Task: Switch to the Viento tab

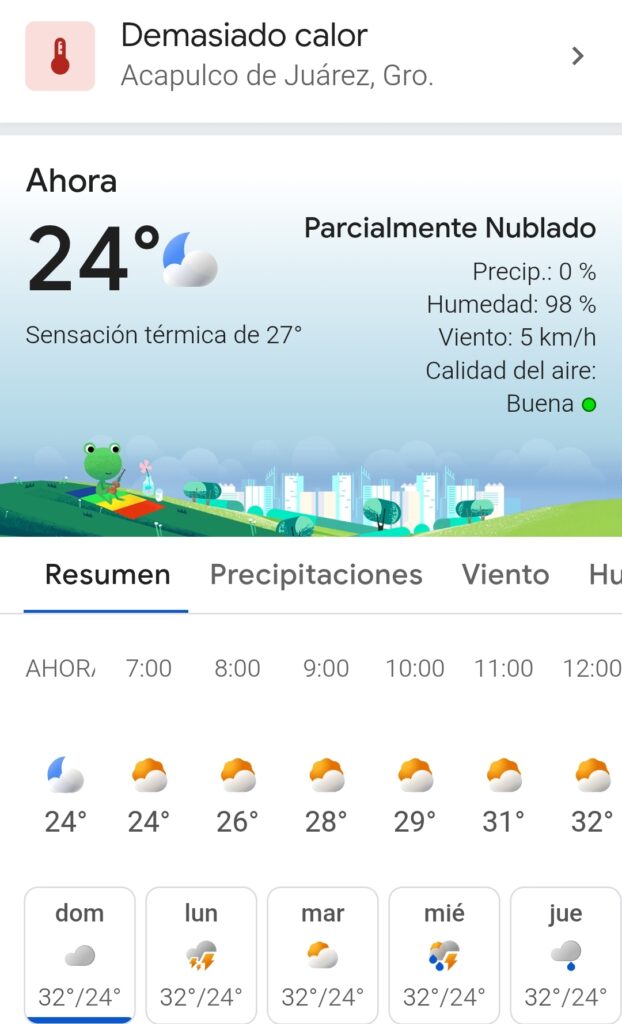Action: (505, 575)
